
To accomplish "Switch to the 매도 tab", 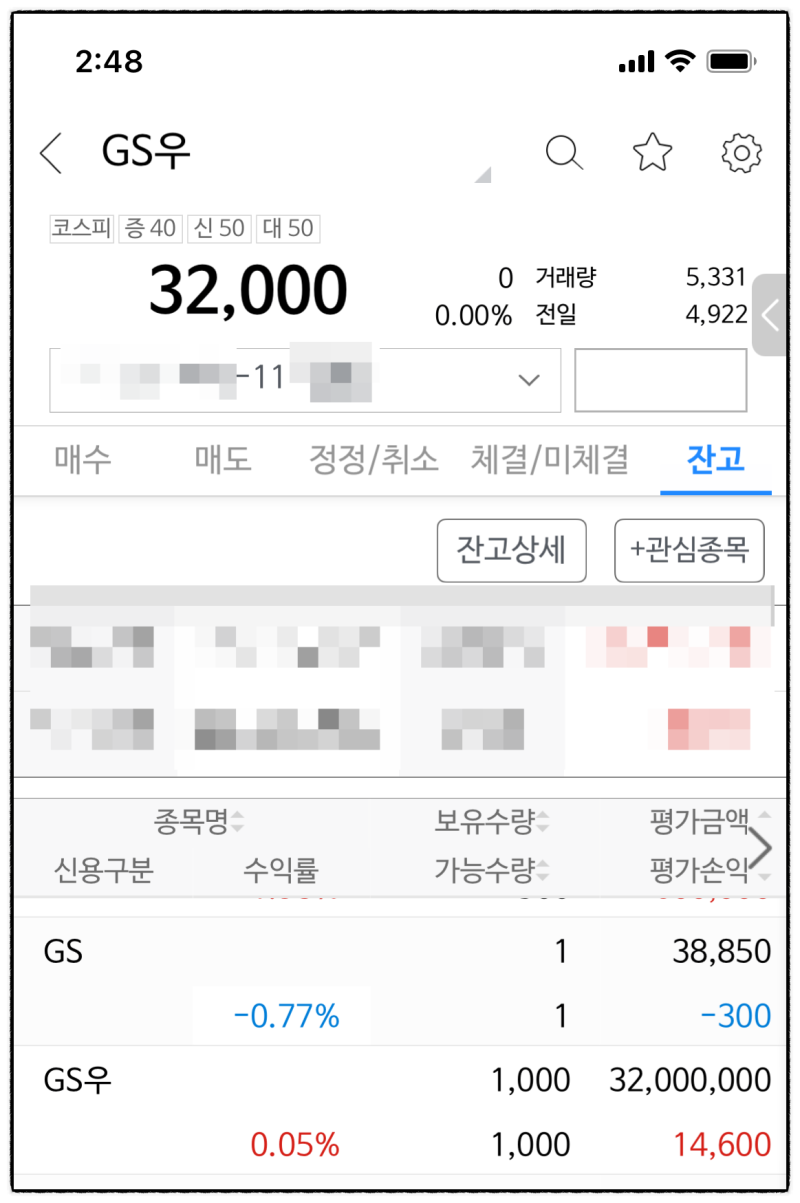I will [220, 460].
